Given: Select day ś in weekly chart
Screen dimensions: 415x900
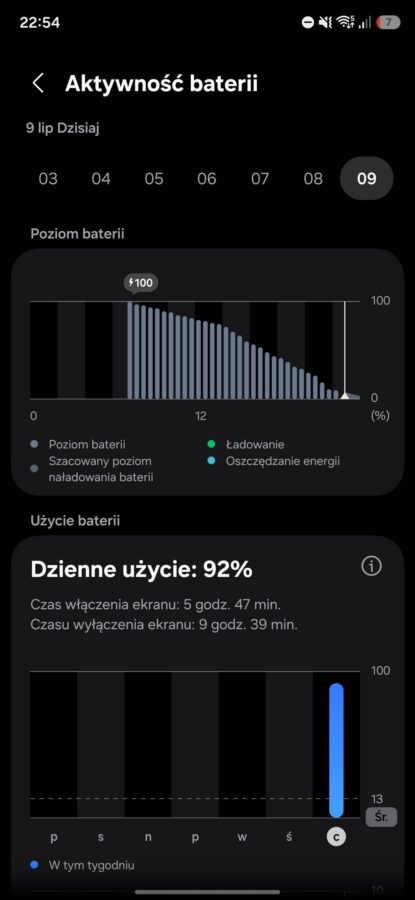Looking at the screenshot, I should (x=289, y=837).
